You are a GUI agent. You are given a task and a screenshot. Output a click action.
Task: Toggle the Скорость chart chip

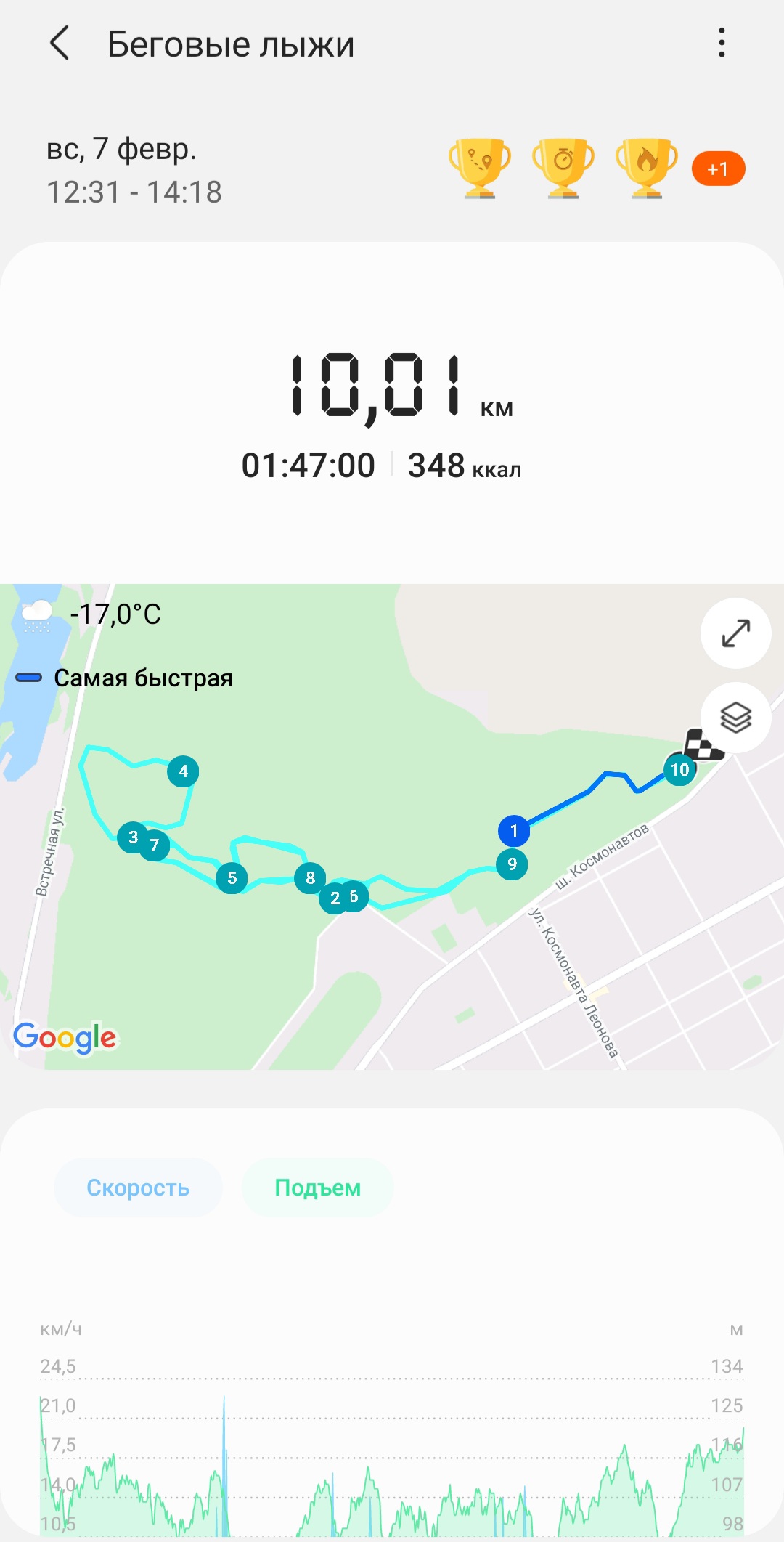pyautogui.click(x=138, y=1188)
